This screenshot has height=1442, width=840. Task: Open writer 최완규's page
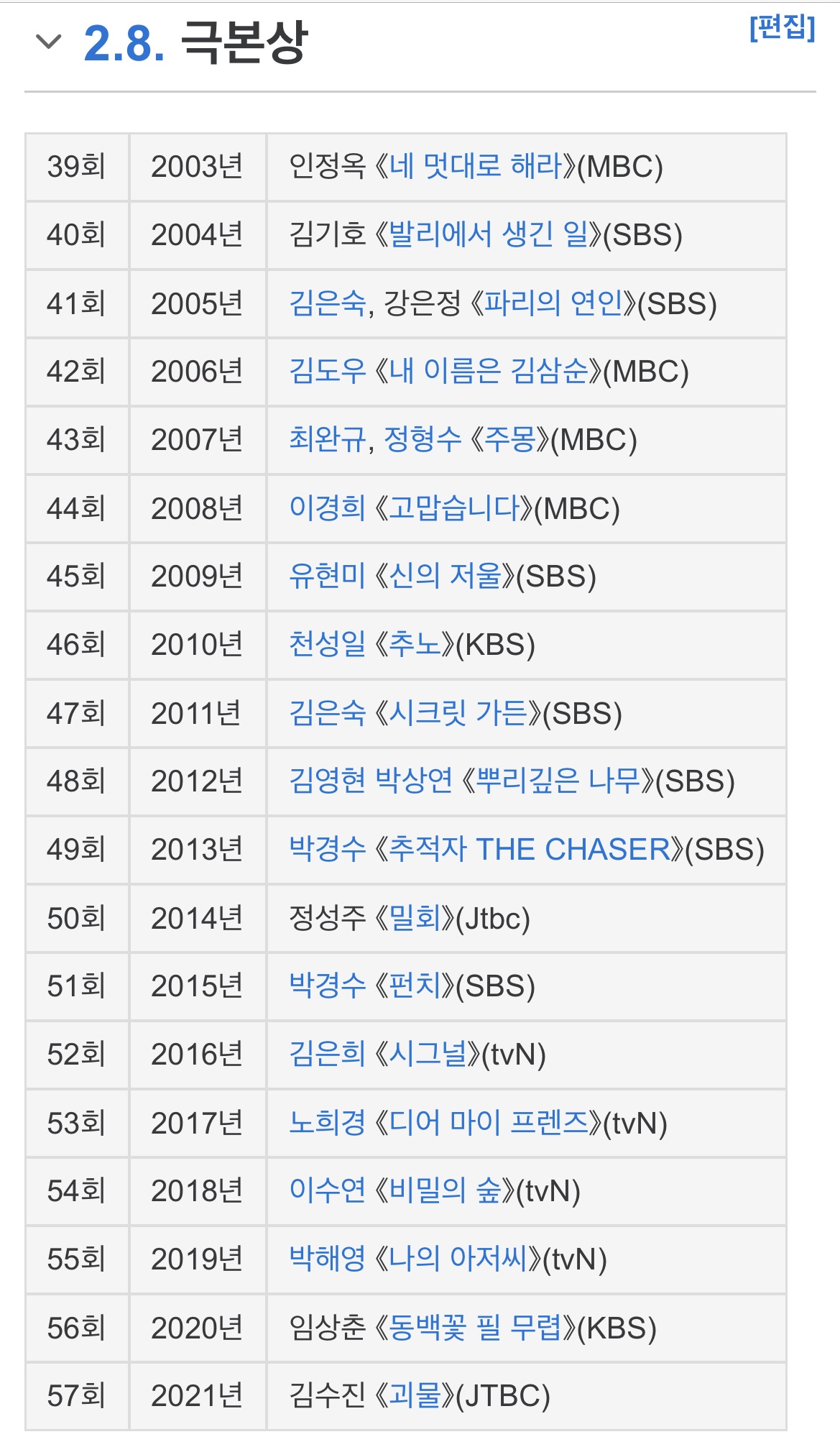[x=317, y=440]
